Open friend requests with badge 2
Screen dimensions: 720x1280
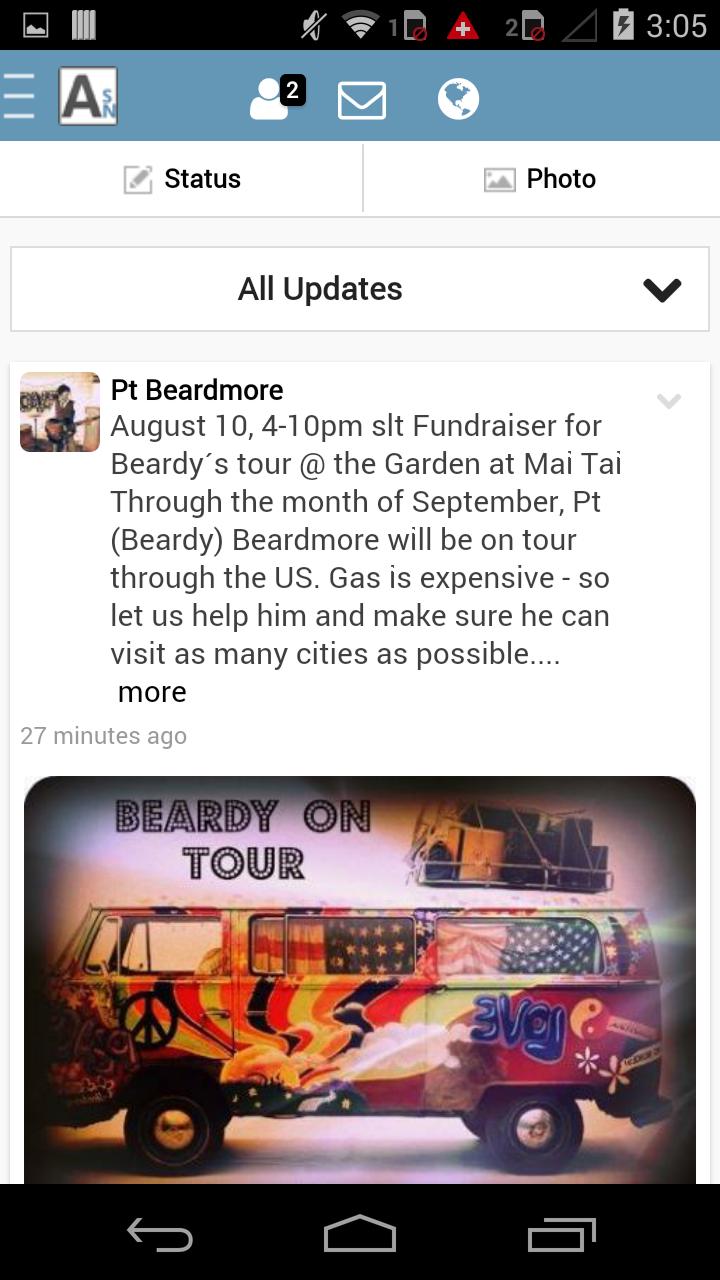point(272,98)
